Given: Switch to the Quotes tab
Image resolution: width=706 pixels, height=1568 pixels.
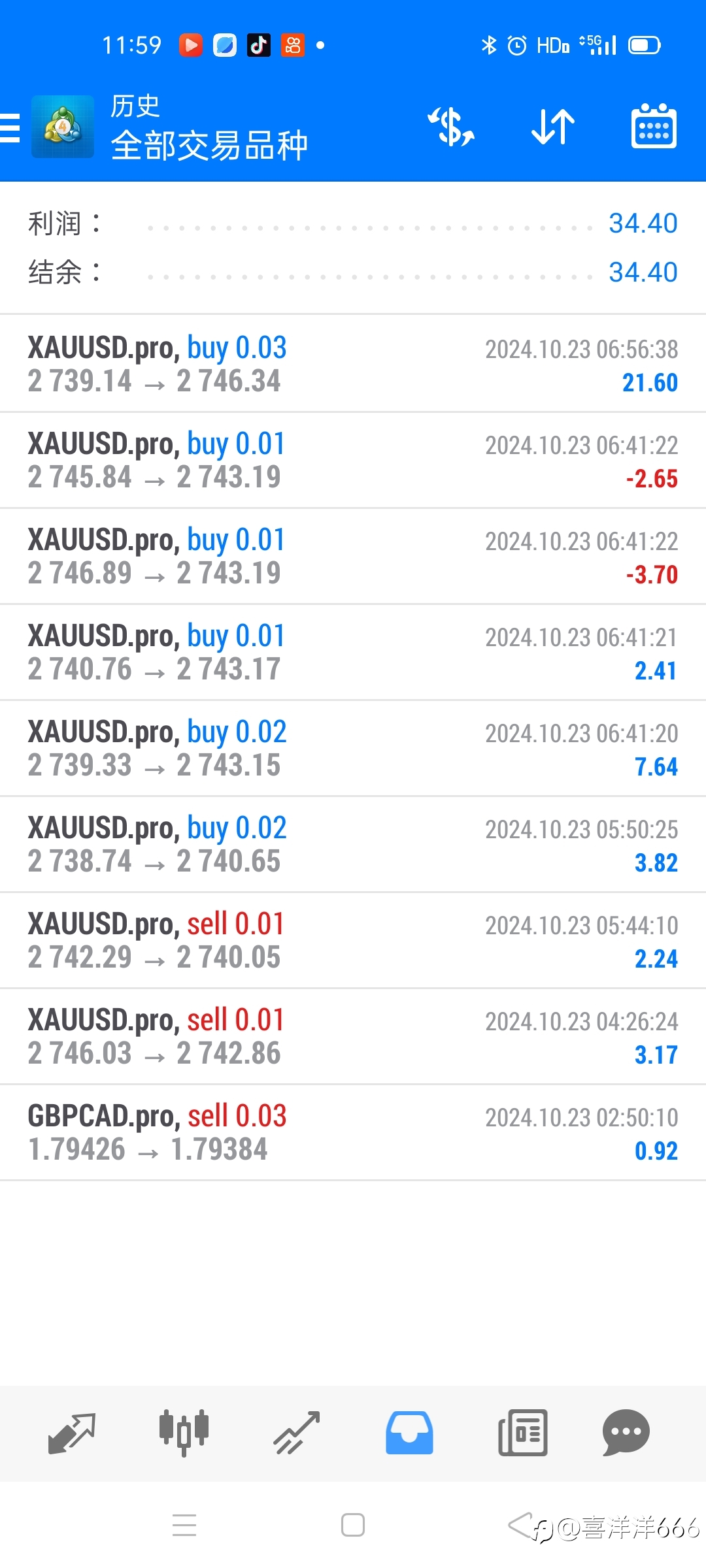Looking at the screenshot, I should click(x=72, y=1433).
